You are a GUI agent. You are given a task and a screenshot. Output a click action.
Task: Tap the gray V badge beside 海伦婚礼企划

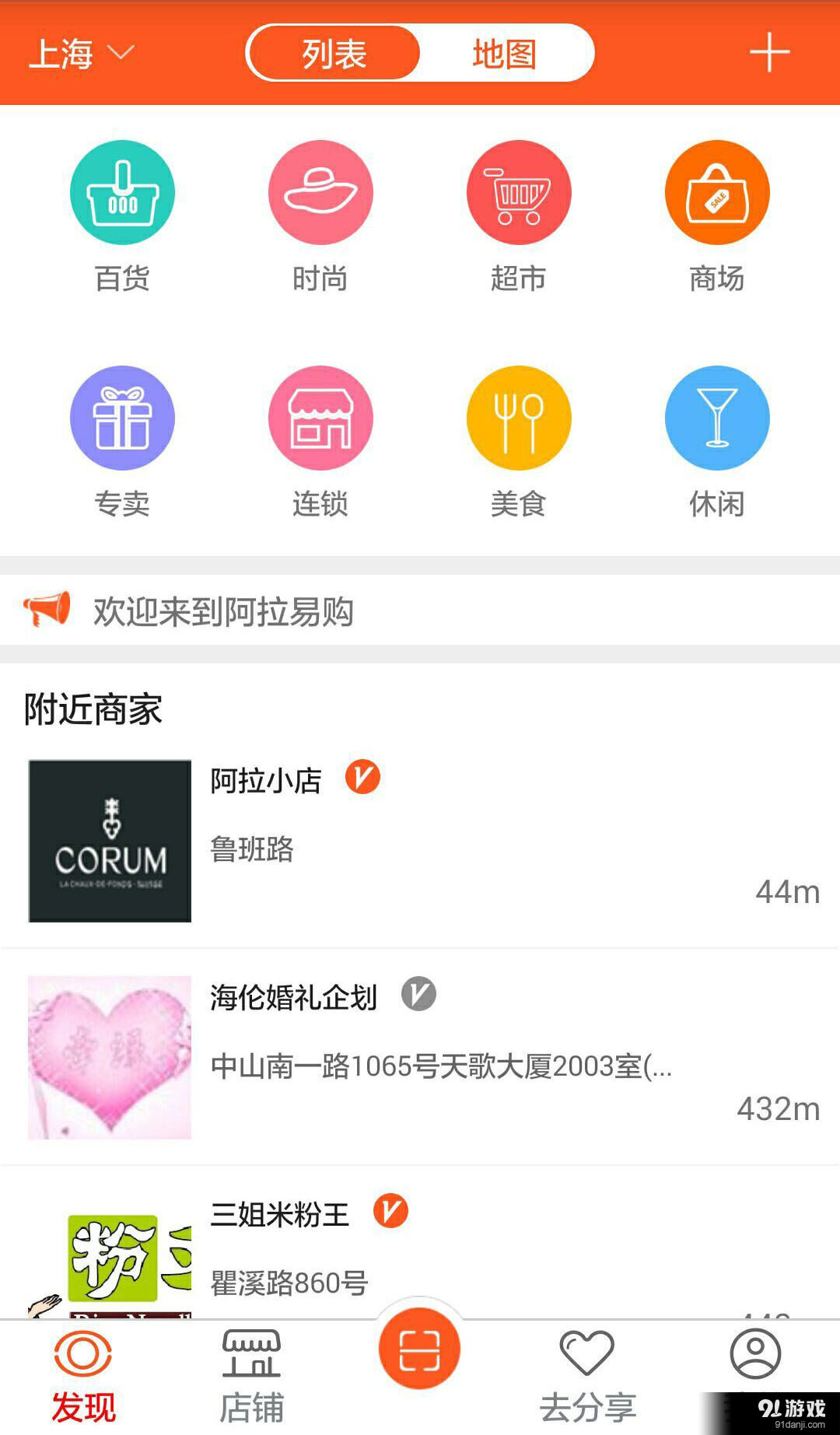coord(418,994)
